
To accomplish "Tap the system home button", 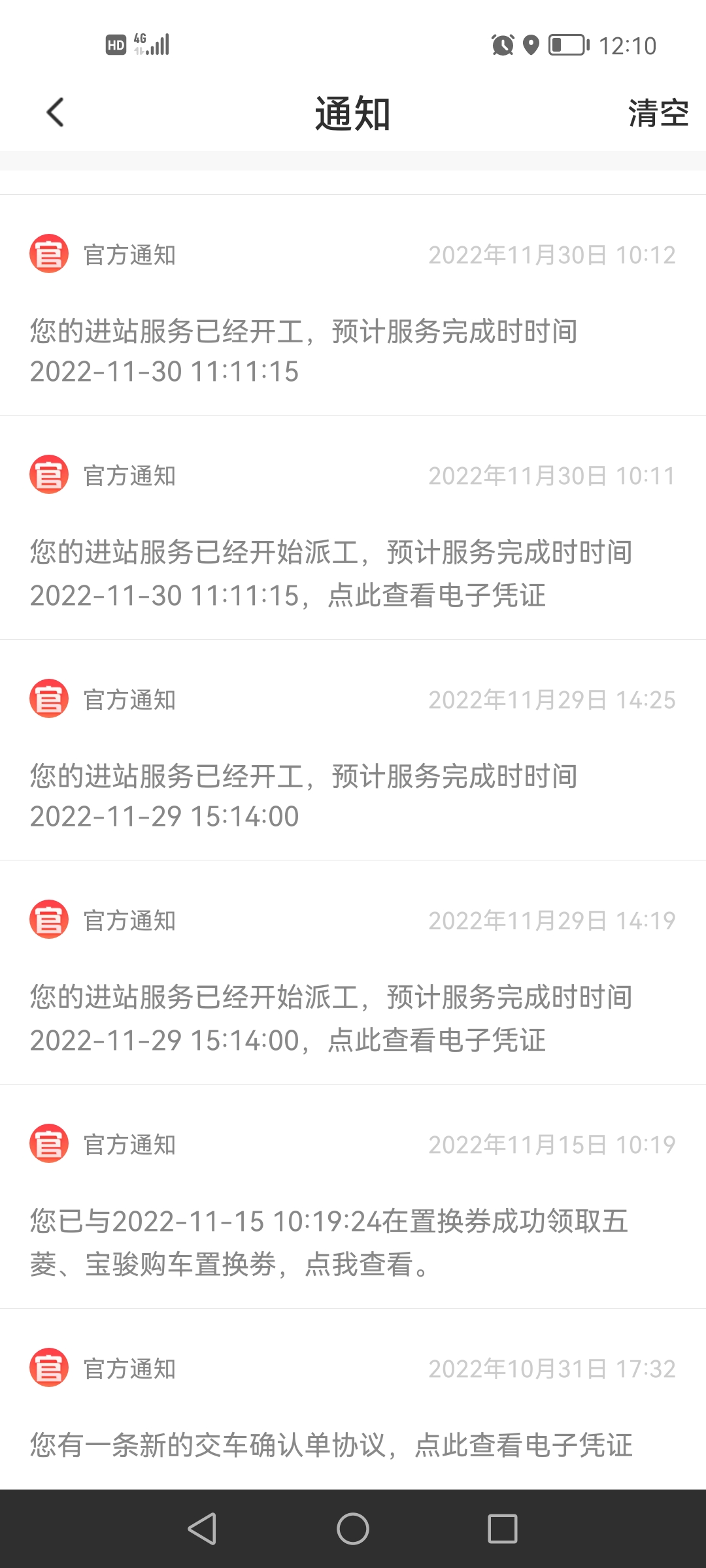I will click(x=353, y=1529).
